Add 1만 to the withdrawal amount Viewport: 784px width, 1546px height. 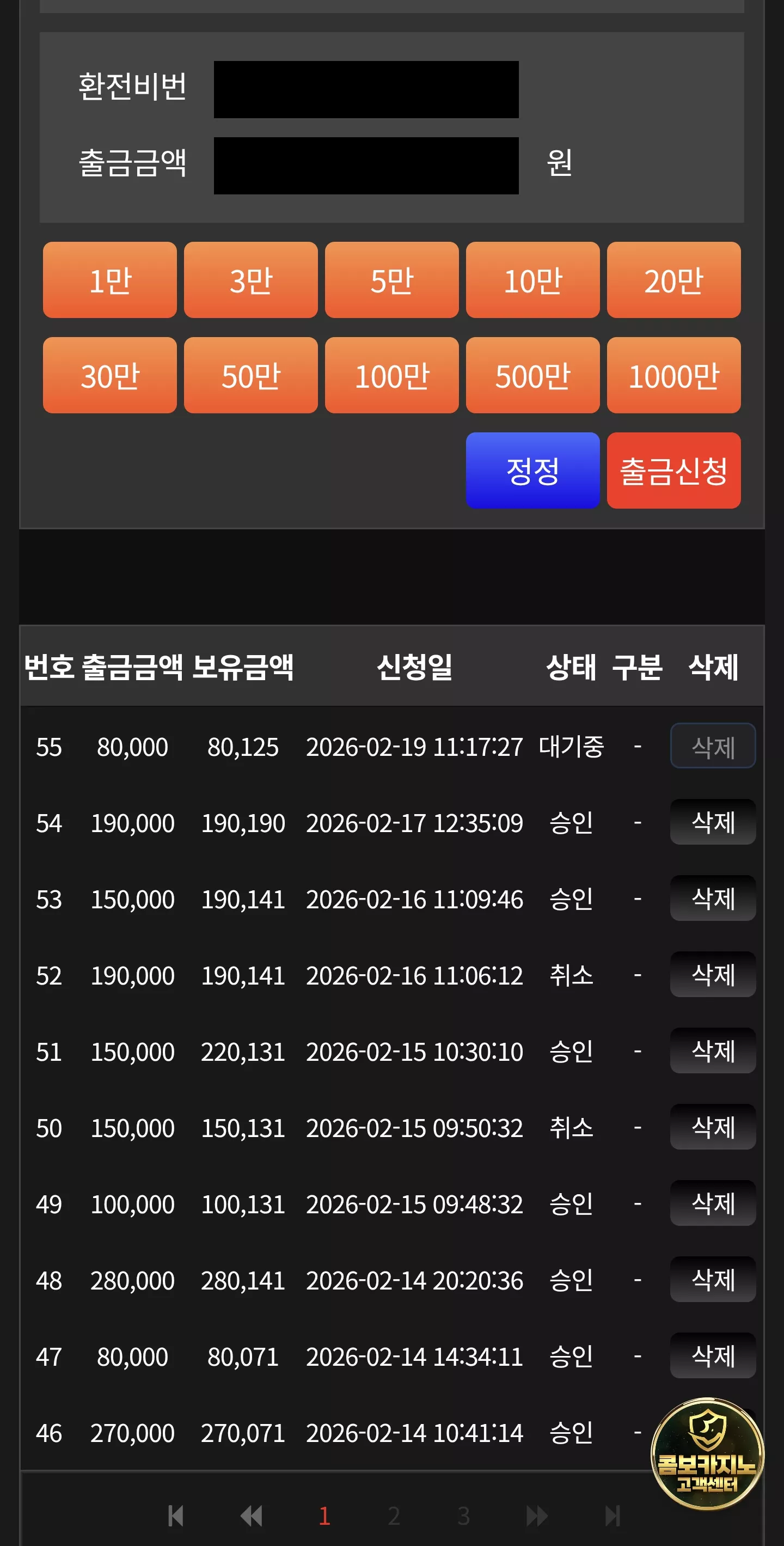tap(110, 280)
